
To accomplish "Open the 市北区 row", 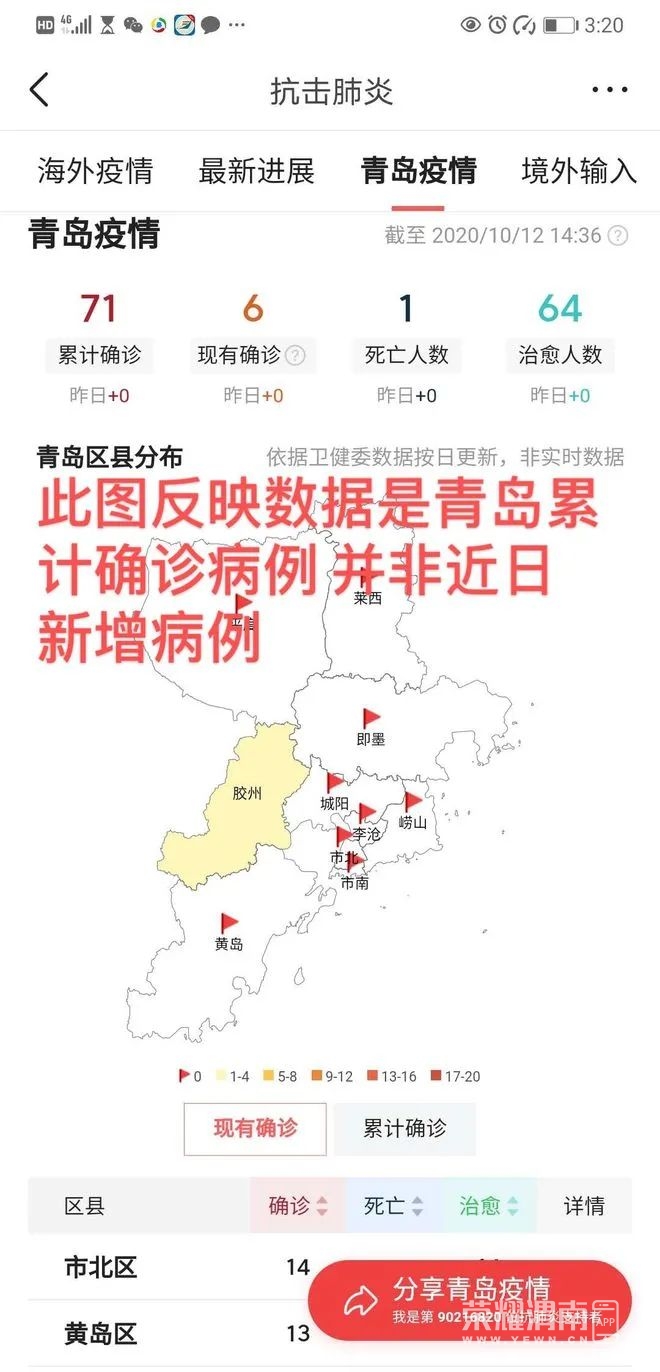I will [x=330, y=1268].
